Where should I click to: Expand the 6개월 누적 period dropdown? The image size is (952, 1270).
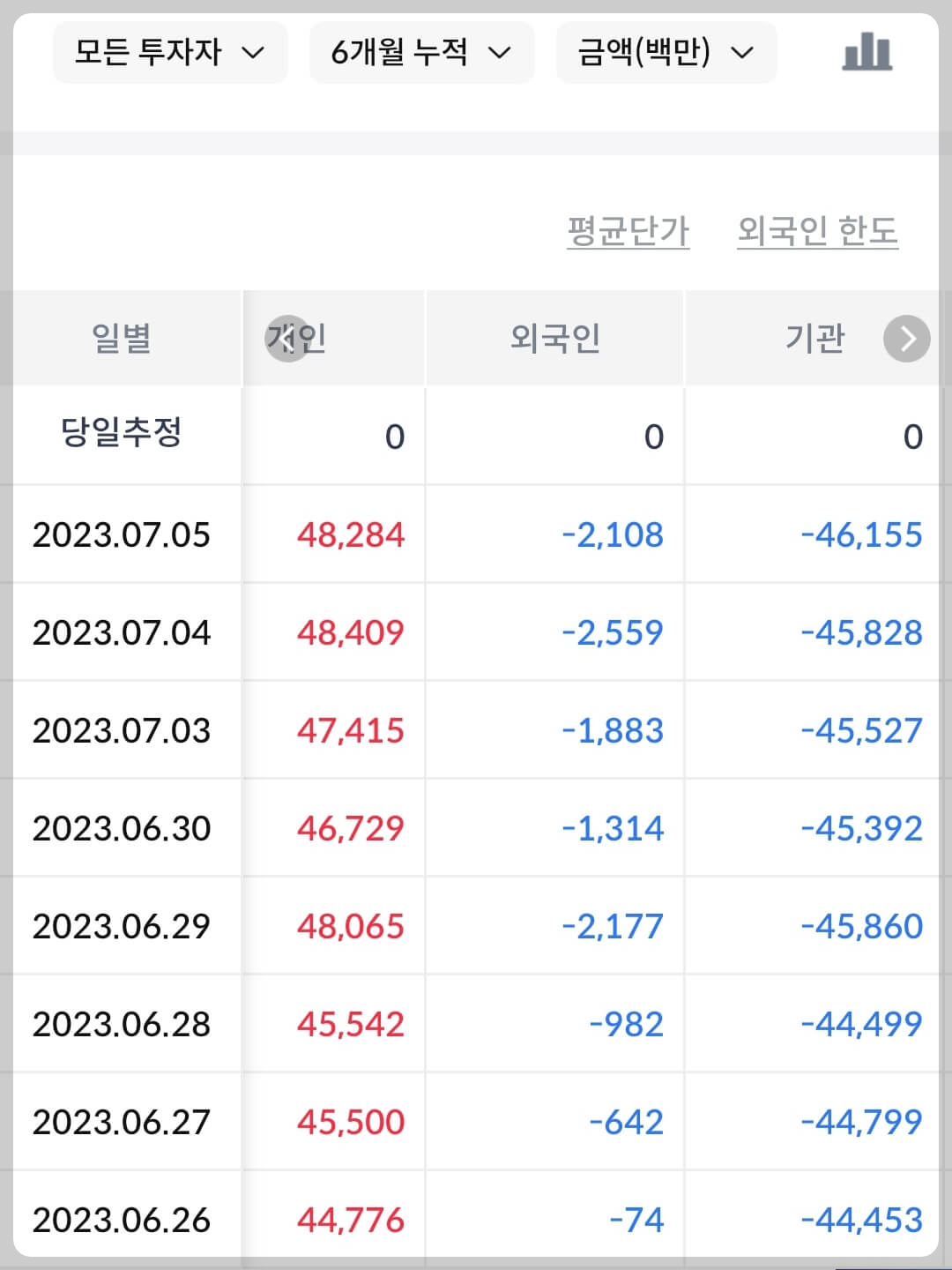421,53
